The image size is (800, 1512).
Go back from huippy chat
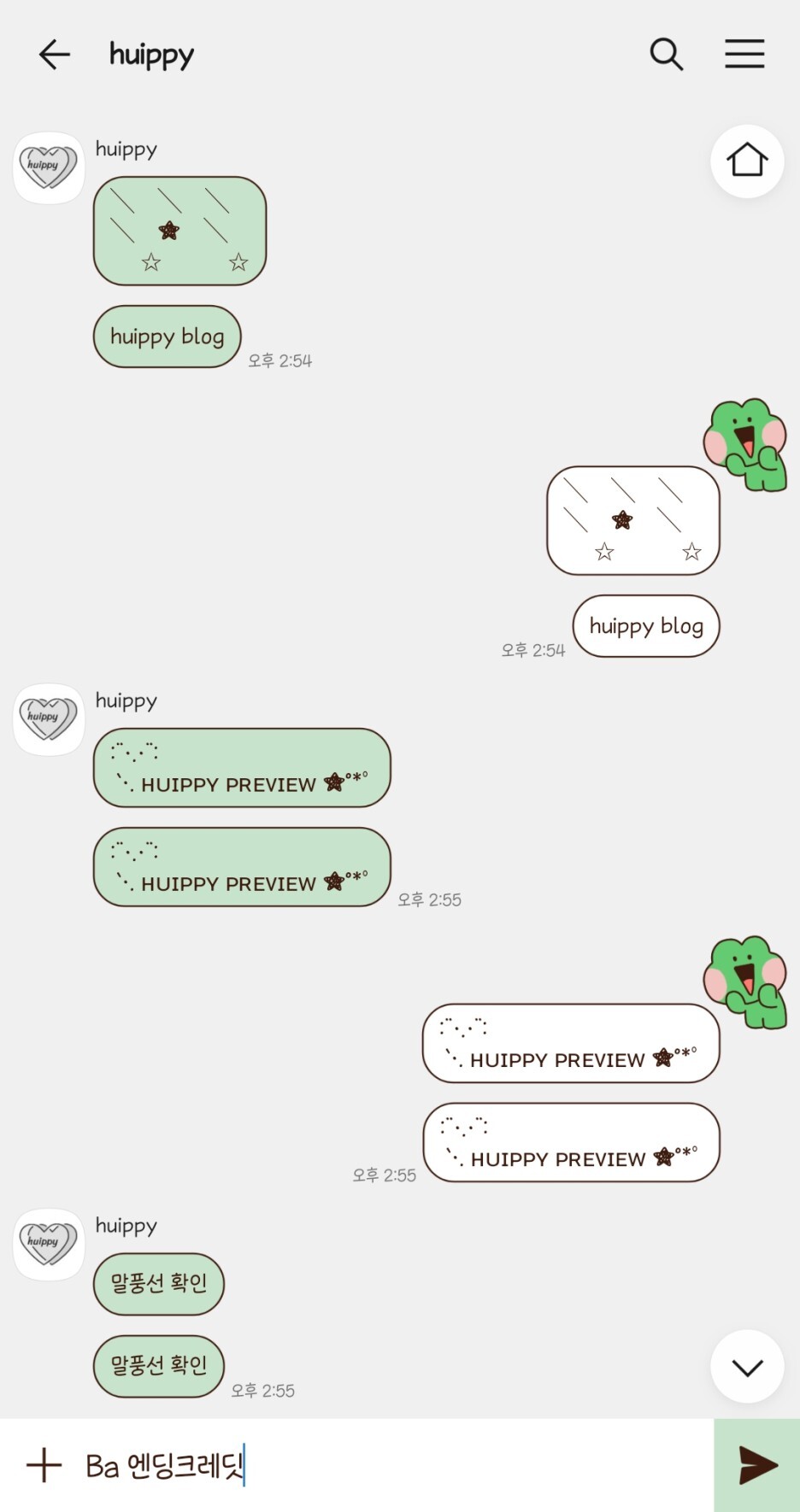[x=54, y=55]
